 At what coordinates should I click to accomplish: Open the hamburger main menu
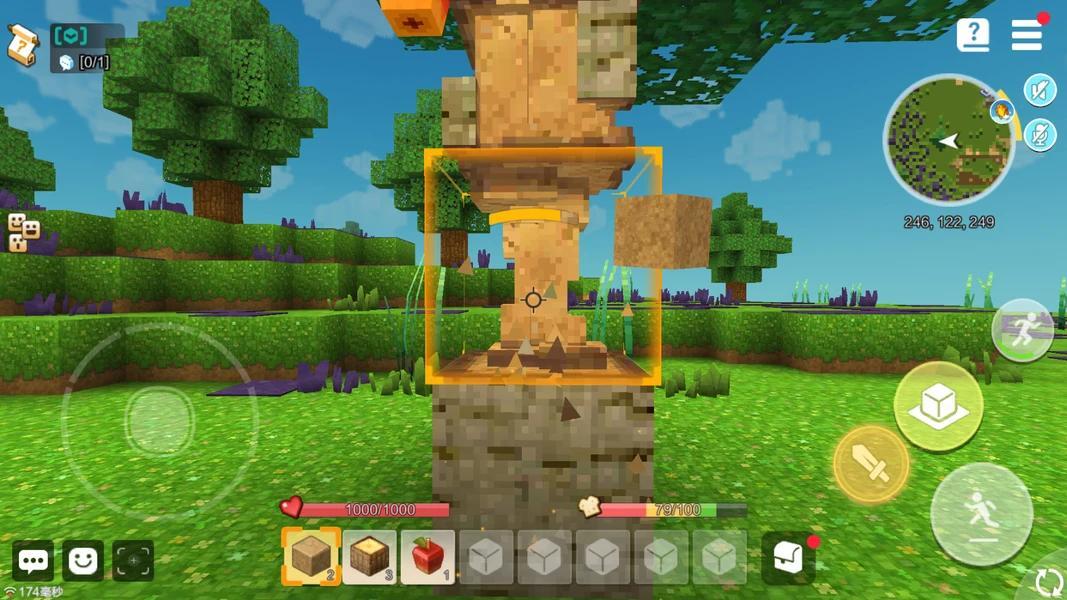[x=1027, y=35]
